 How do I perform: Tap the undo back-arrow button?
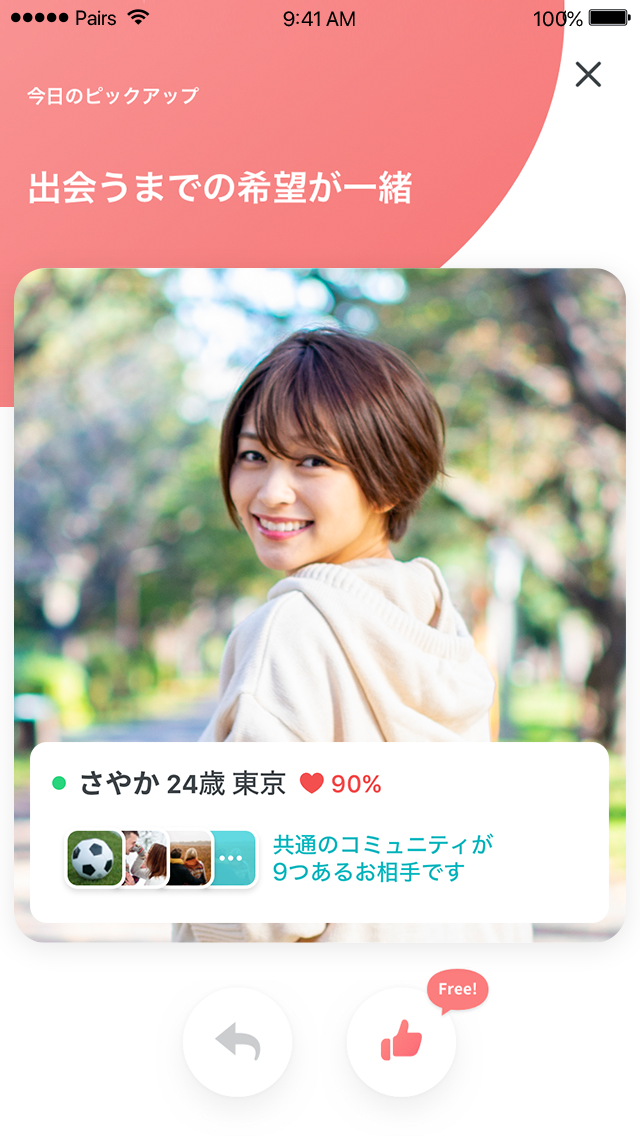(237, 1042)
